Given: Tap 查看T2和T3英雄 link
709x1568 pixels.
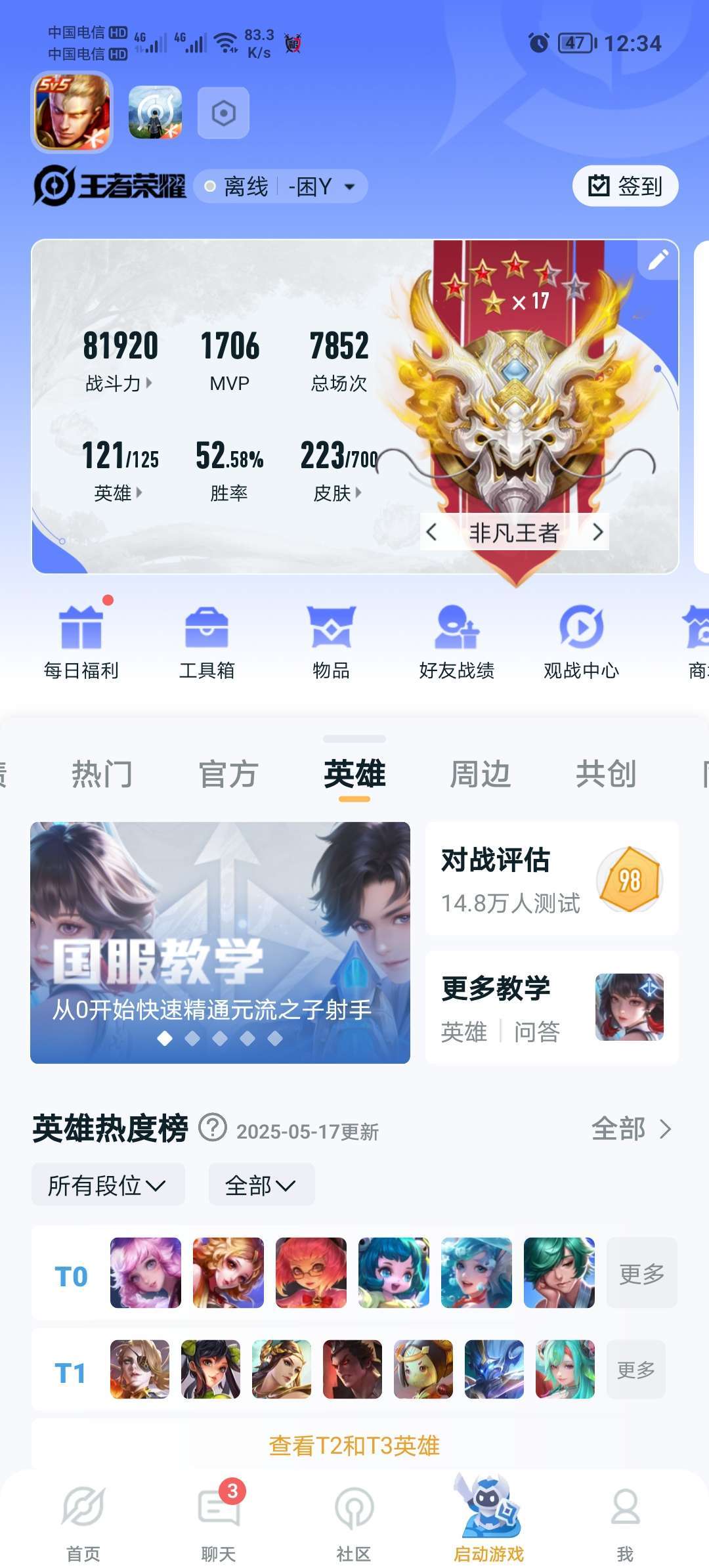Looking at the screenshot, I should [354, 1445].
